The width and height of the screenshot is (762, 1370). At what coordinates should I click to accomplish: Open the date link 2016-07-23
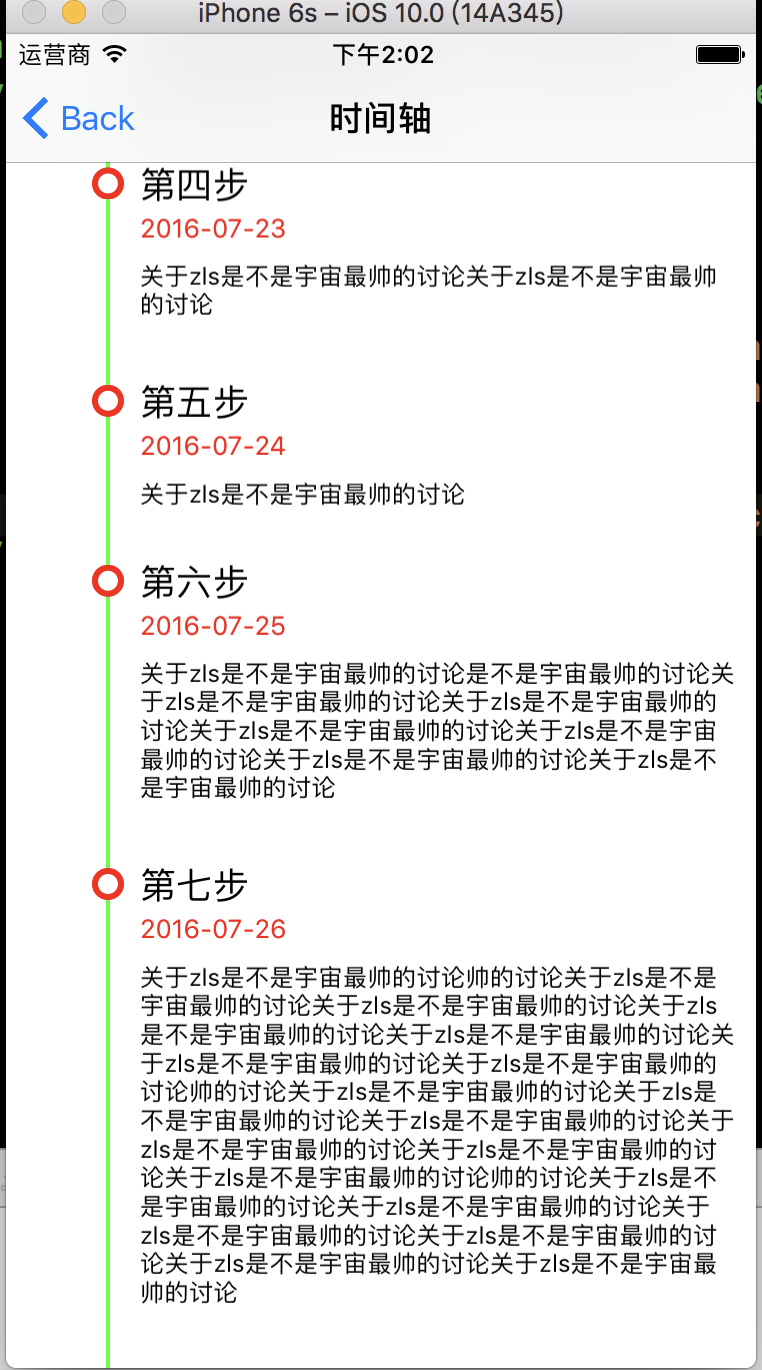tap(213, 229)
